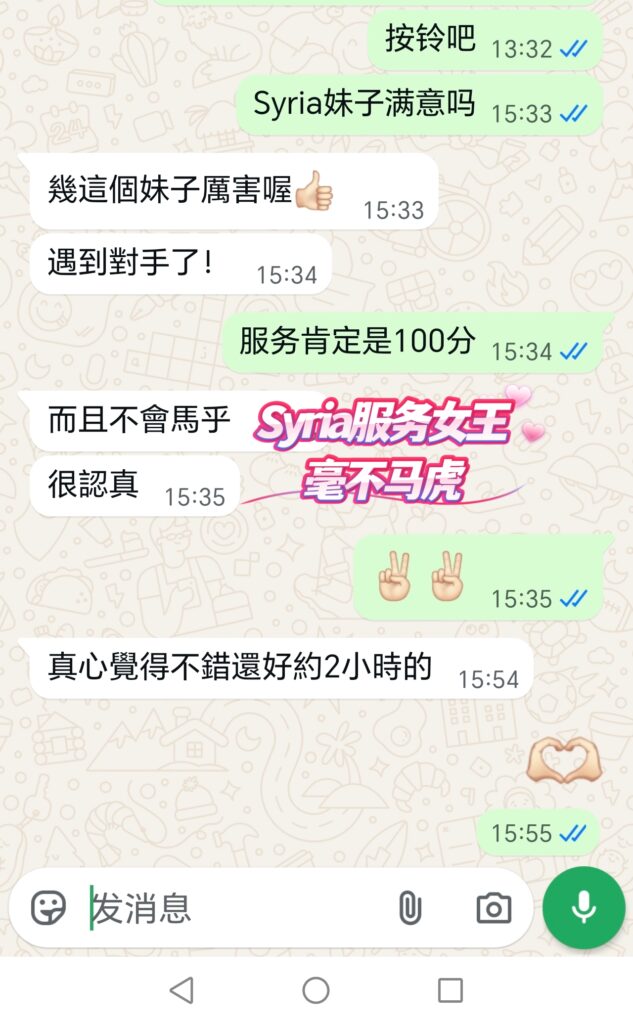Tap the system home button
The image size is (633, 1024).
pos(316,990)
